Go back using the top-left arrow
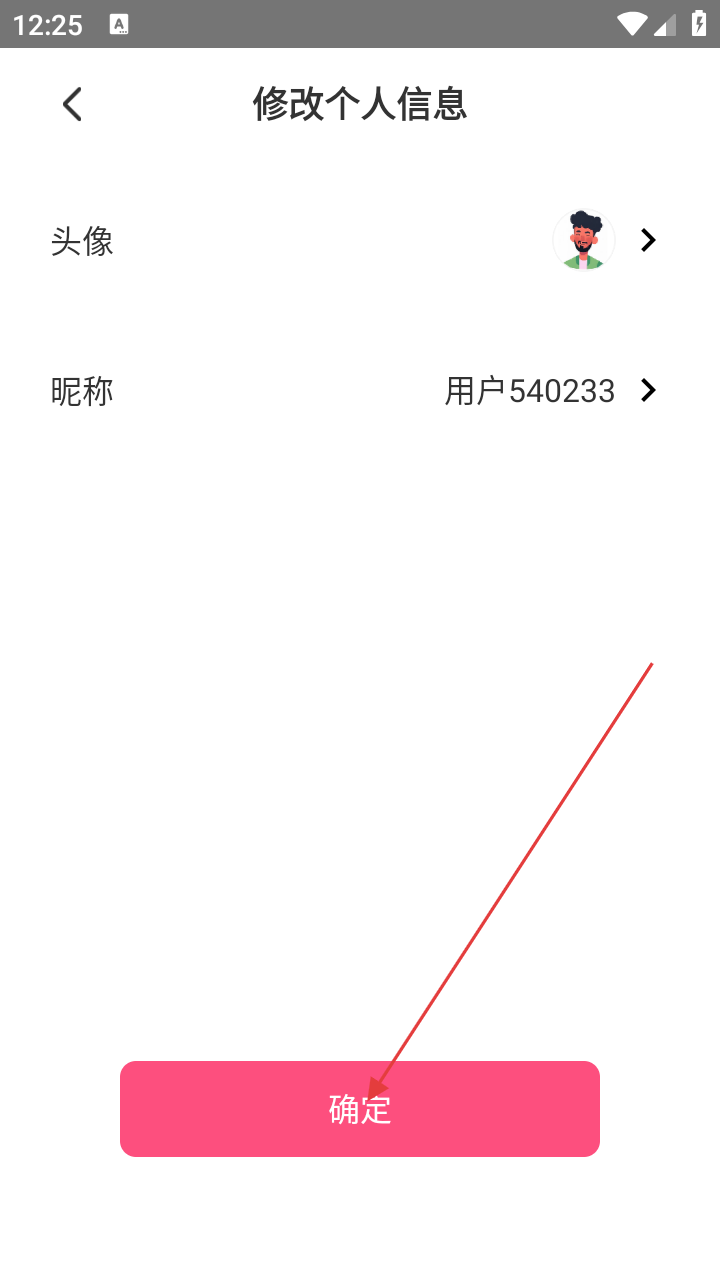 [x=72, y=104]
